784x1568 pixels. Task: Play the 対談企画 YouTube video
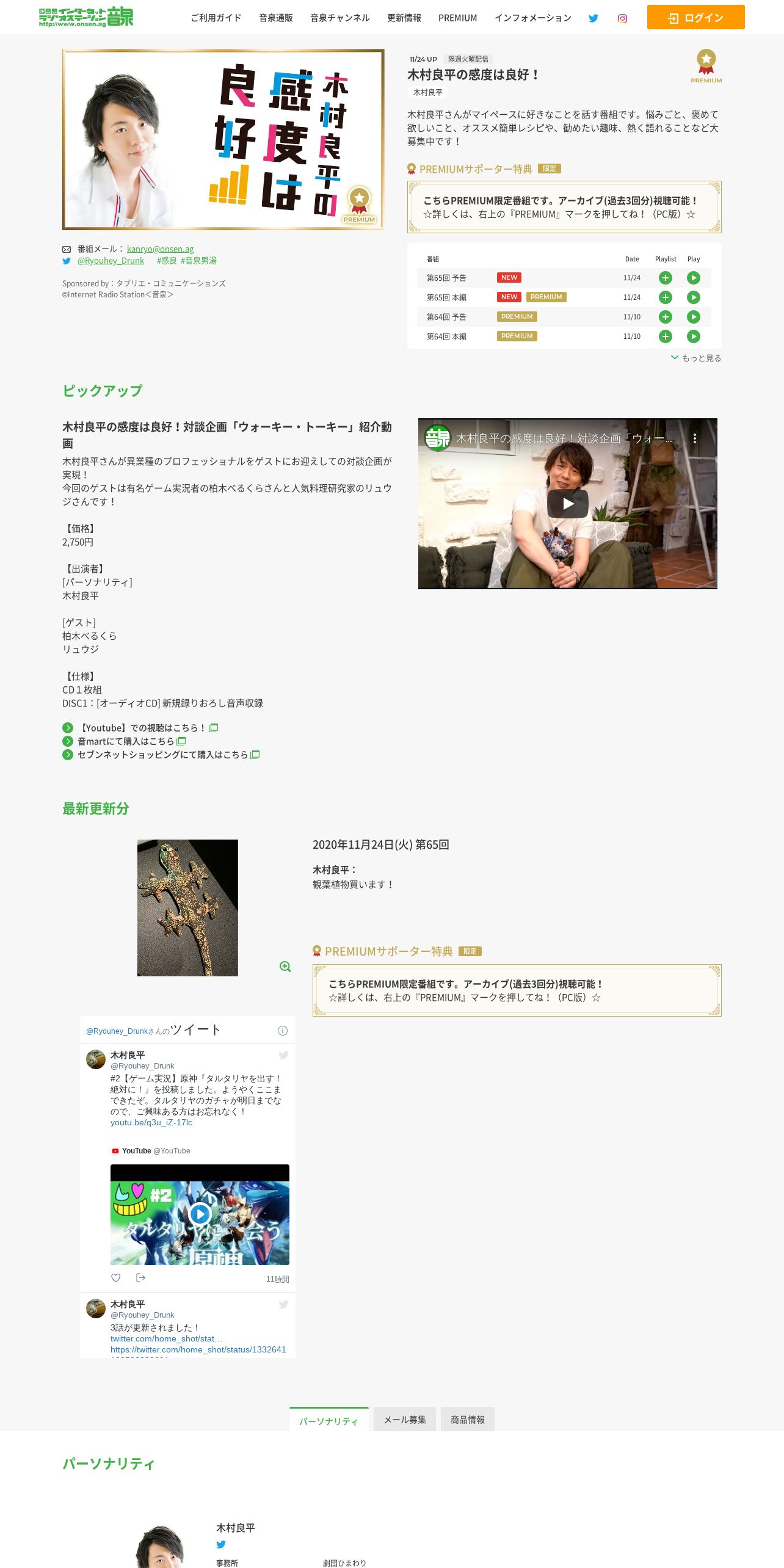coord(568,504)
